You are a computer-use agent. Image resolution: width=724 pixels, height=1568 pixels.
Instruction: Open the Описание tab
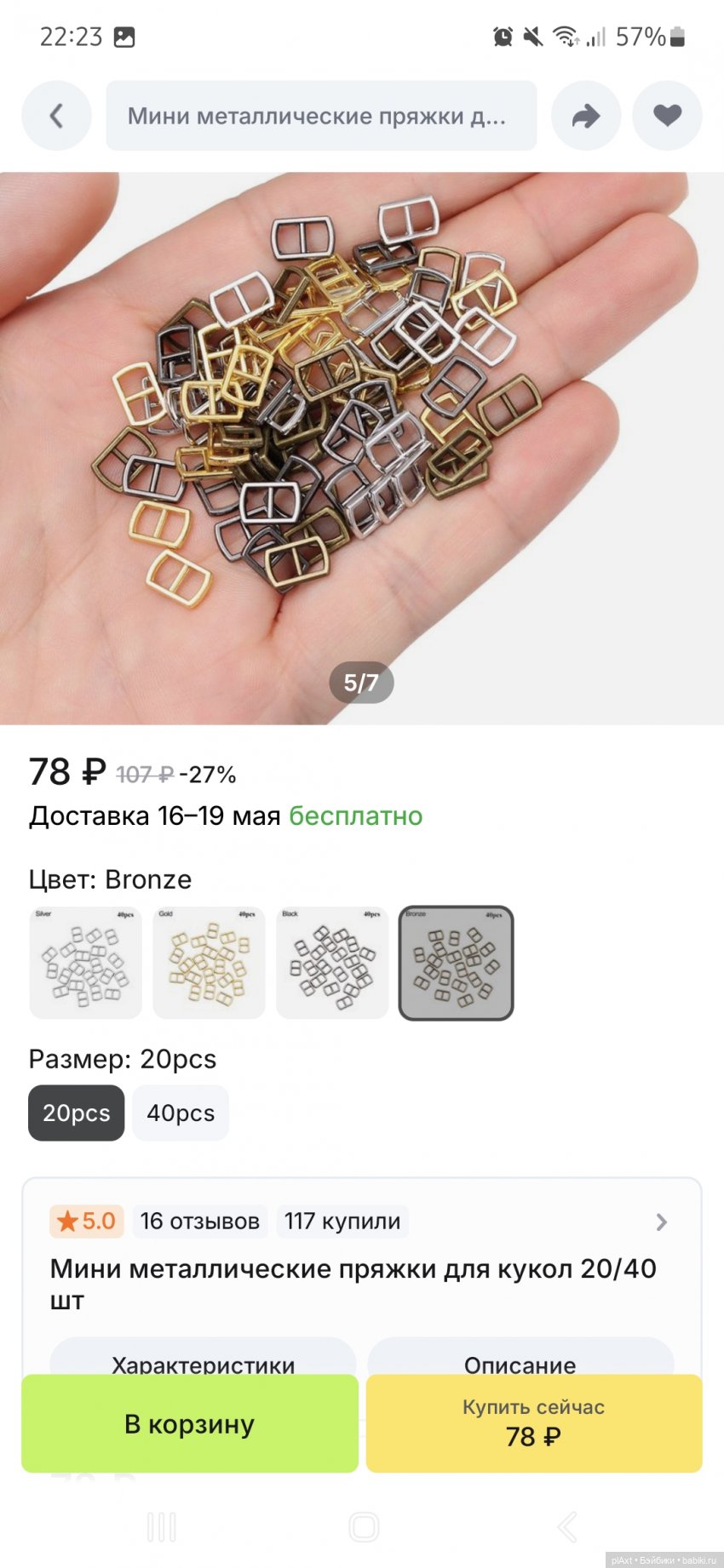tap(520, 1359)
